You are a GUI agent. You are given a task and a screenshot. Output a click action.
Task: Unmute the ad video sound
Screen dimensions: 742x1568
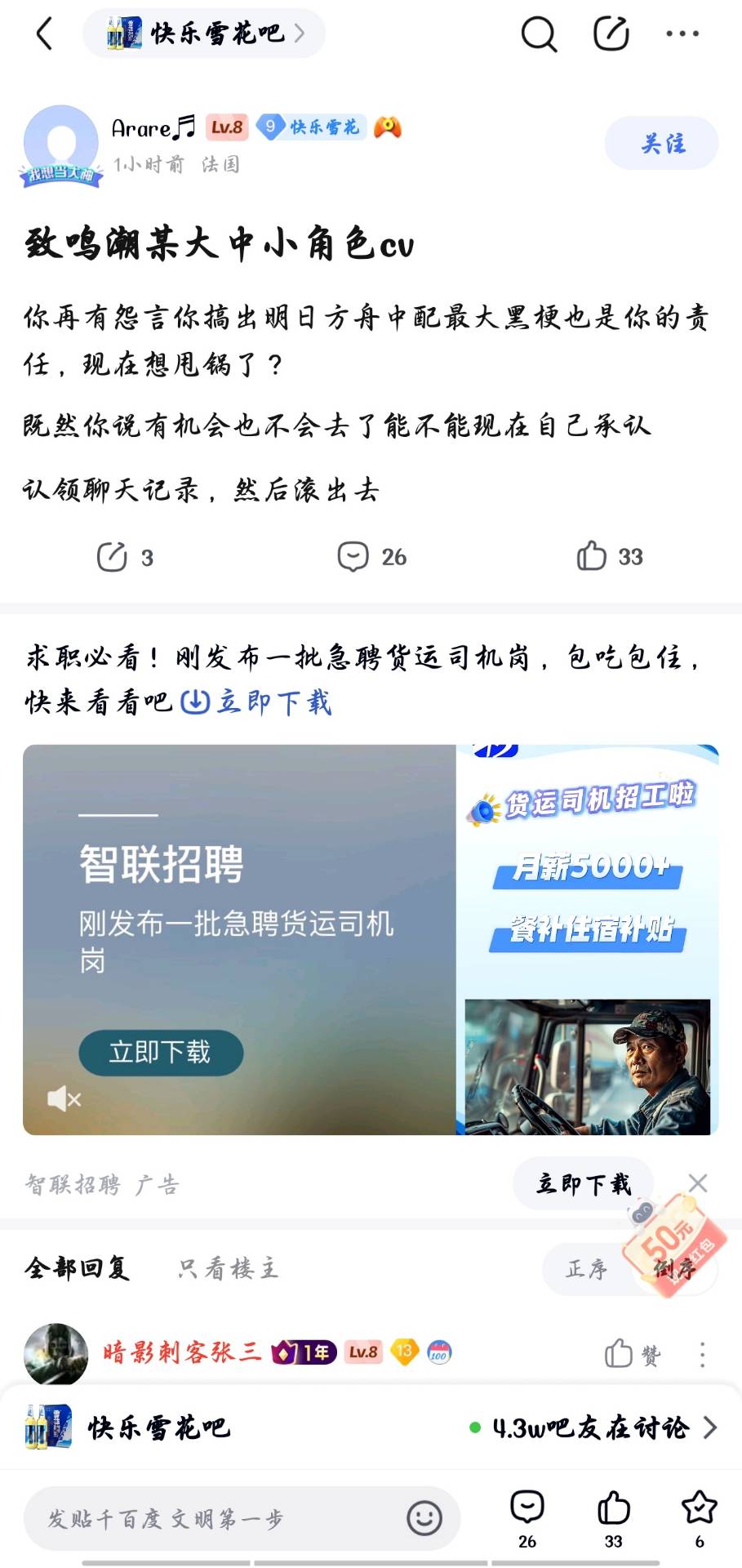point(64,1098)
